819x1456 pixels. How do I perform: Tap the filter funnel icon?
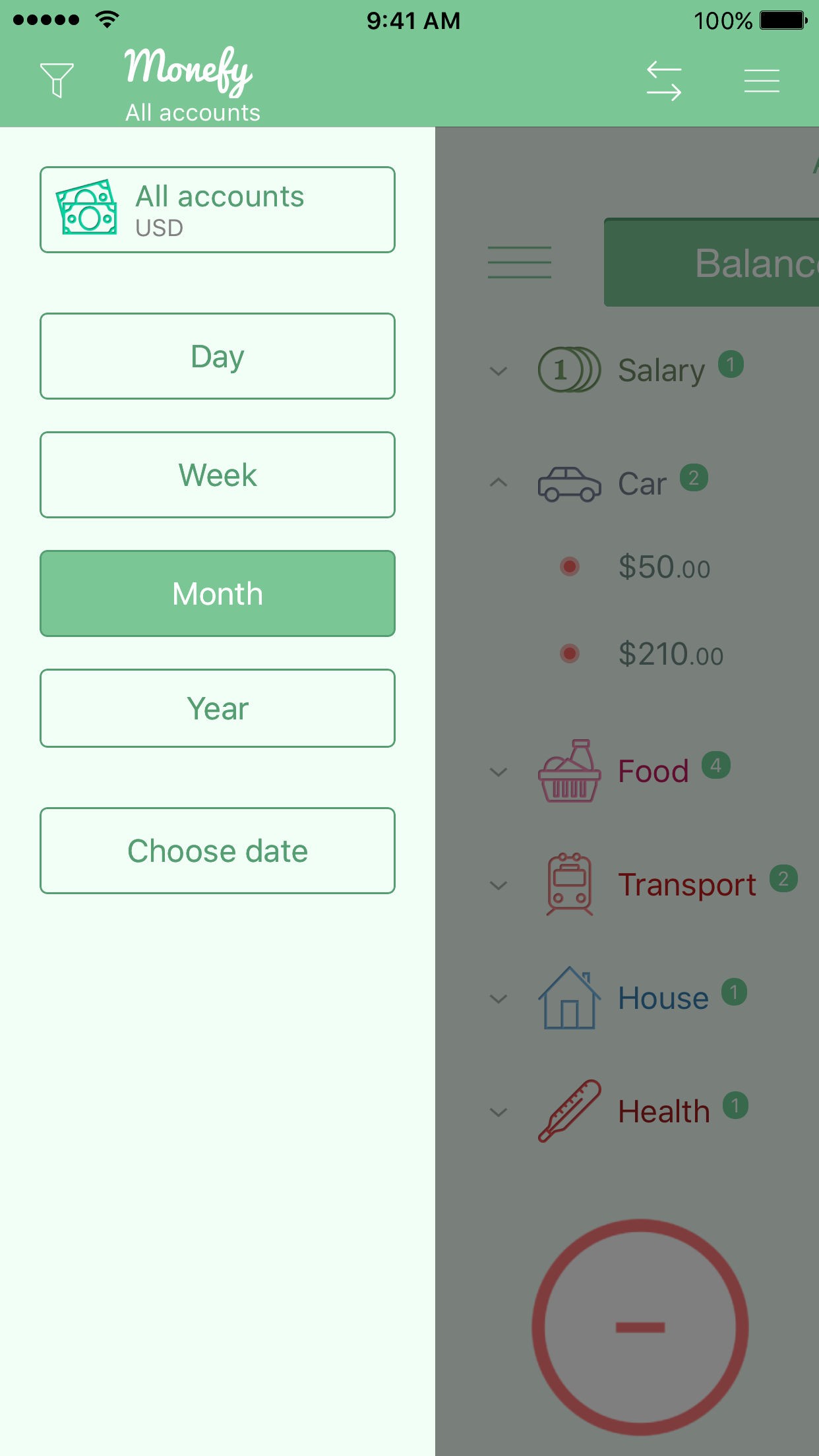tap(57, 80)
